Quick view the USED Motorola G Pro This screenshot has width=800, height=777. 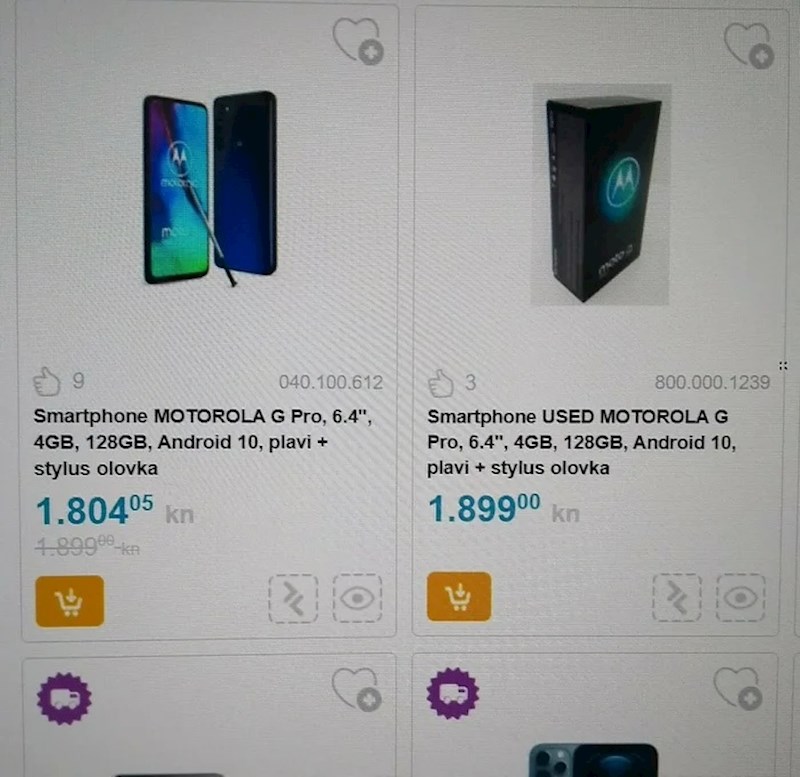tap(741, 598)
